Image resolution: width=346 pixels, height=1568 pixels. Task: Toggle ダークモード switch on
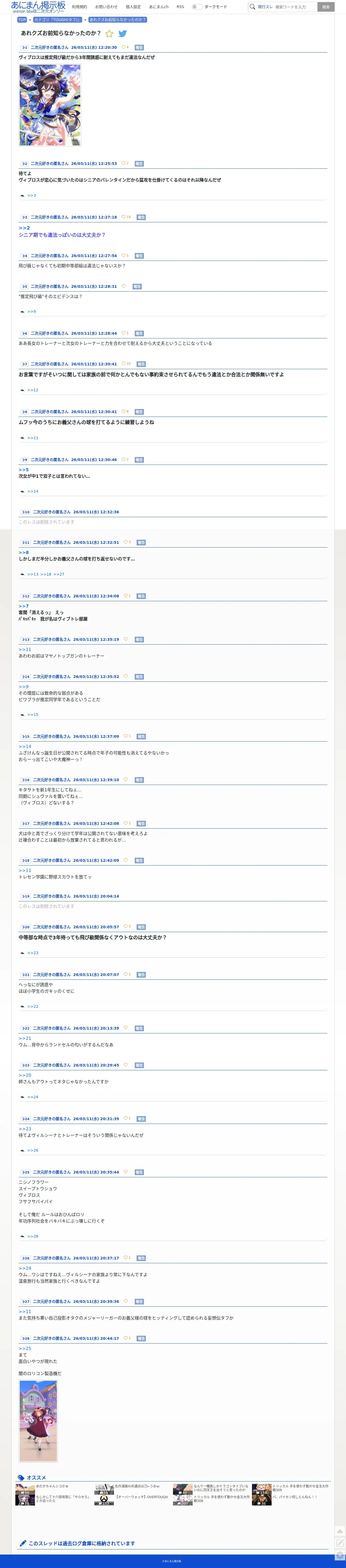pos(197,7)
